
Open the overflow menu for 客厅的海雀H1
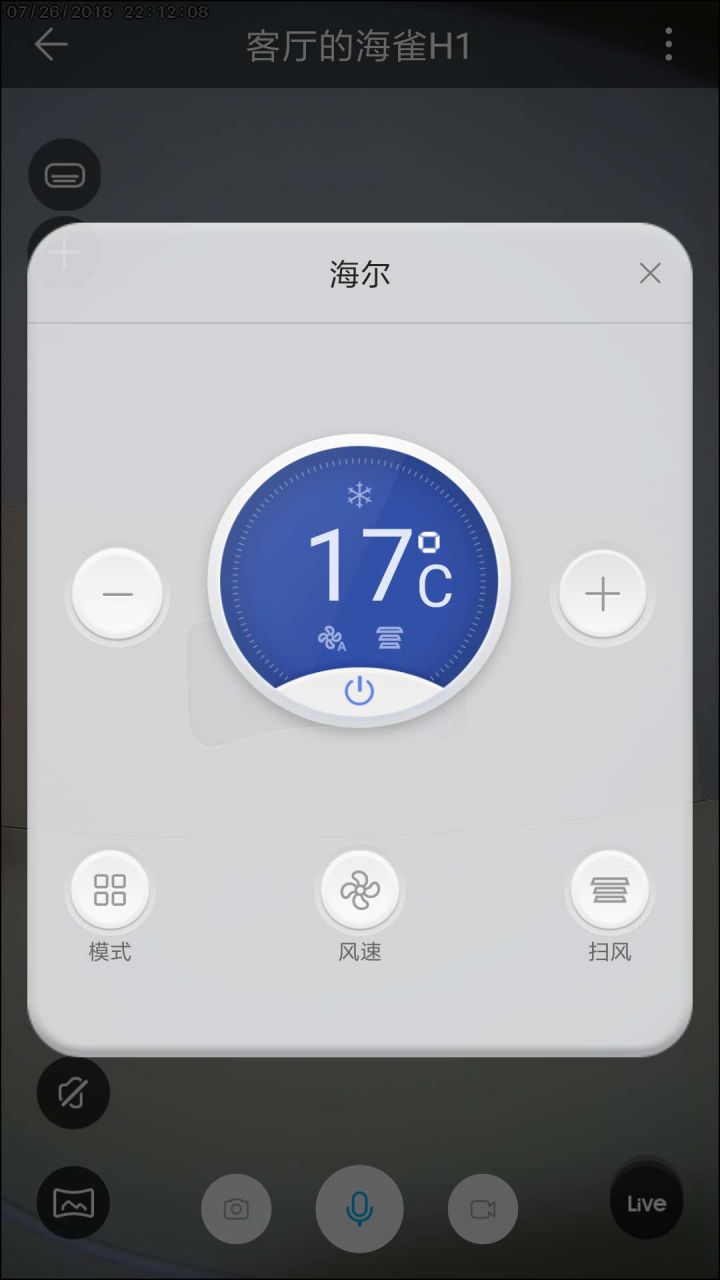(668, 44)
